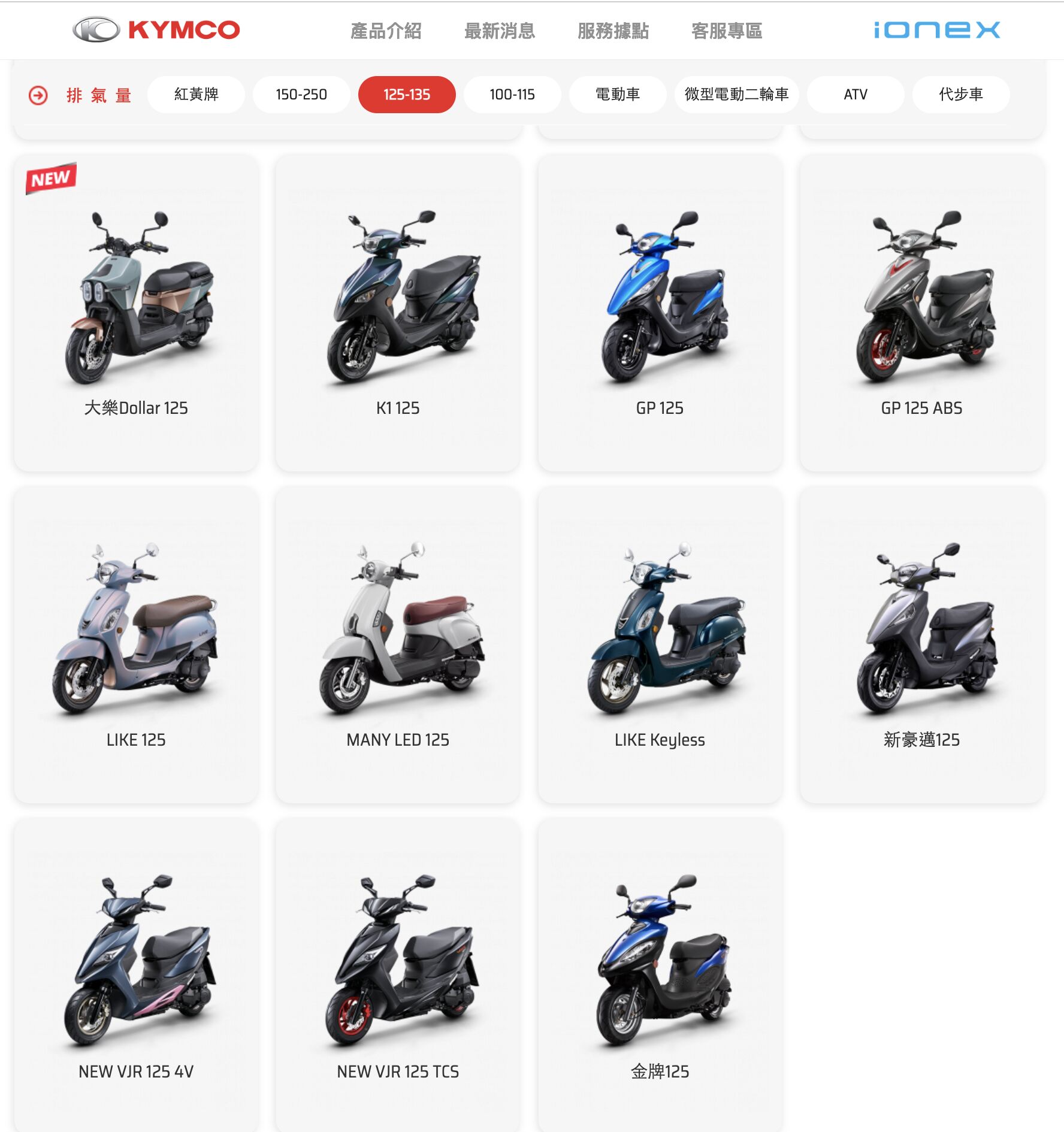Open 客服專區 section
The height and width of the screenshot is (1132, 1064).
point(726,31)
